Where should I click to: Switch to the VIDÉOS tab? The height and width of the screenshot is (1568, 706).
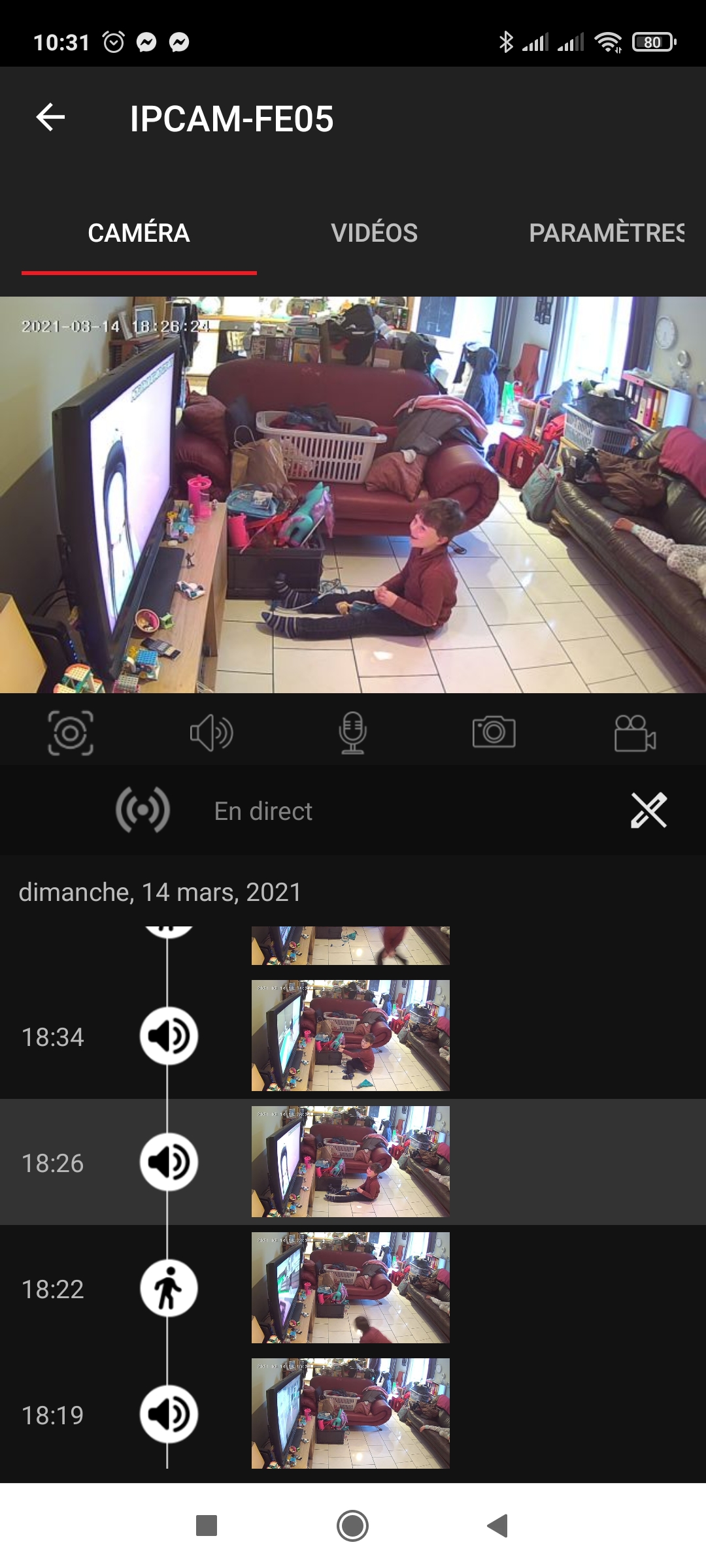[x=374, y=233]
